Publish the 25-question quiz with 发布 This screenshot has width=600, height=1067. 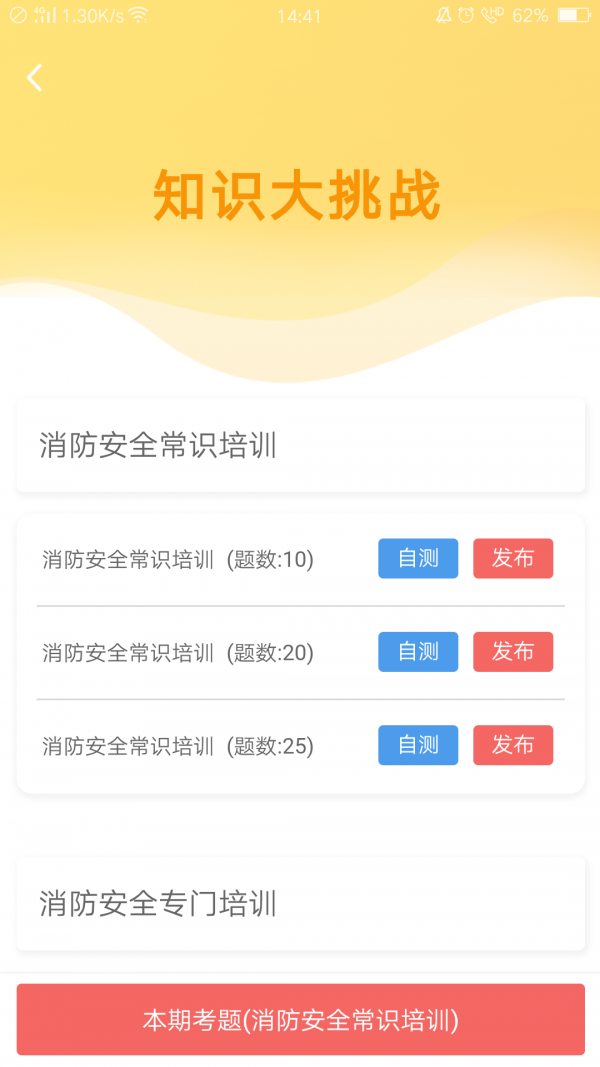click(x=512, y=745)
